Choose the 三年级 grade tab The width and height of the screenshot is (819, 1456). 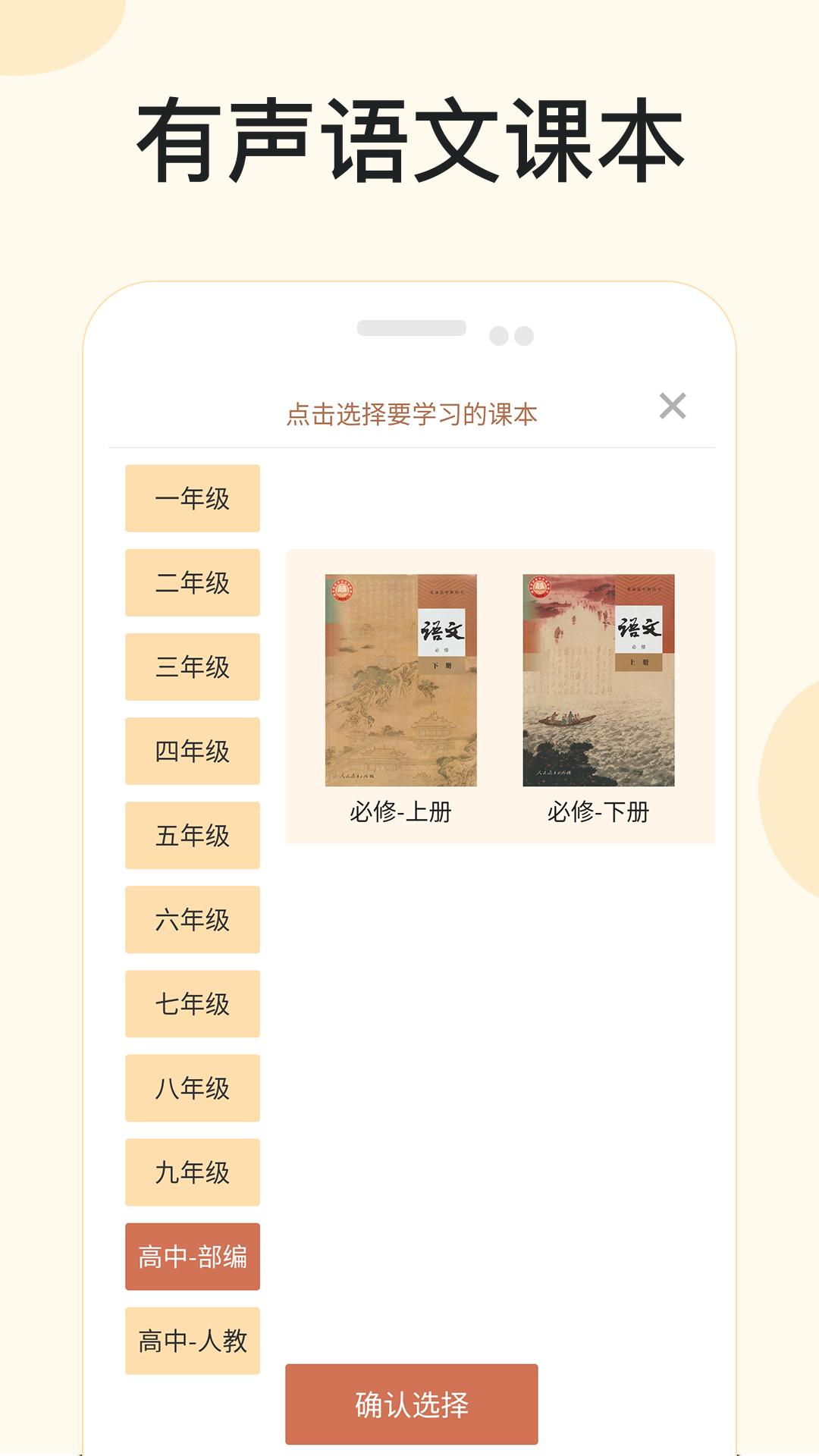pos(192,666)
